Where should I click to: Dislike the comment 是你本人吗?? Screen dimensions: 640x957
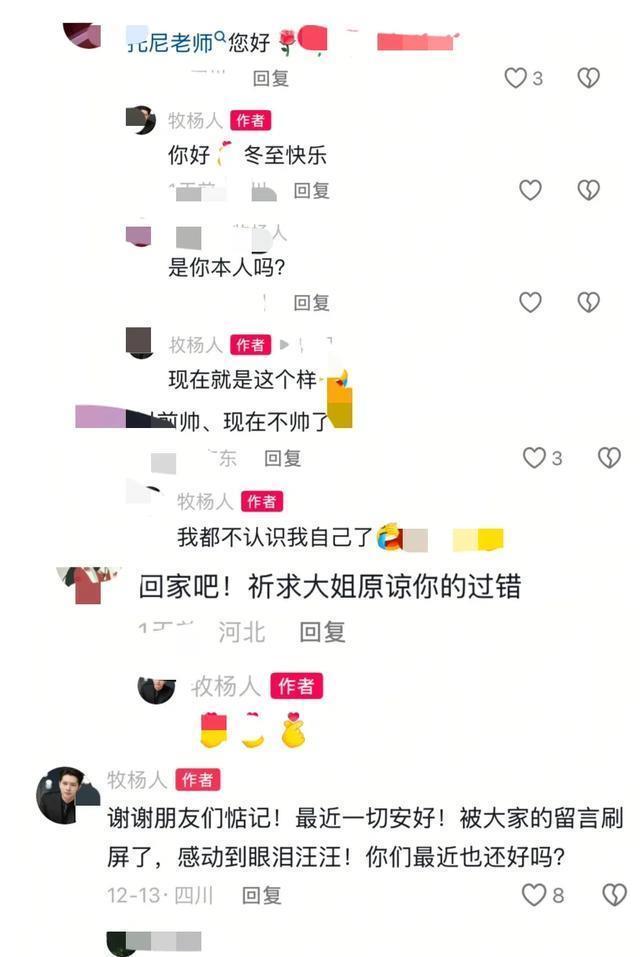point(589,302)
